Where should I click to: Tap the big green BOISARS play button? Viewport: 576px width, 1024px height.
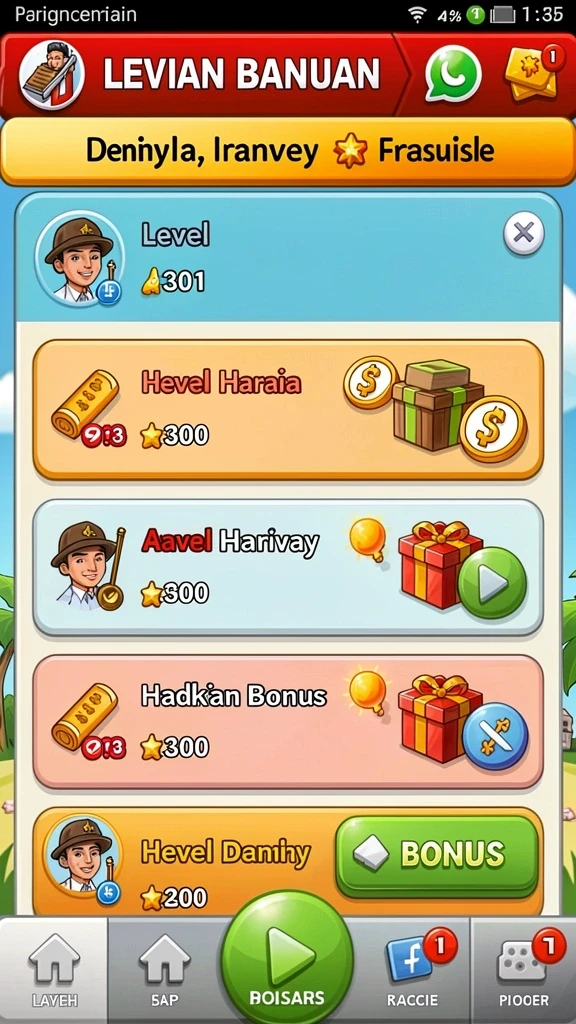(287, 958)
